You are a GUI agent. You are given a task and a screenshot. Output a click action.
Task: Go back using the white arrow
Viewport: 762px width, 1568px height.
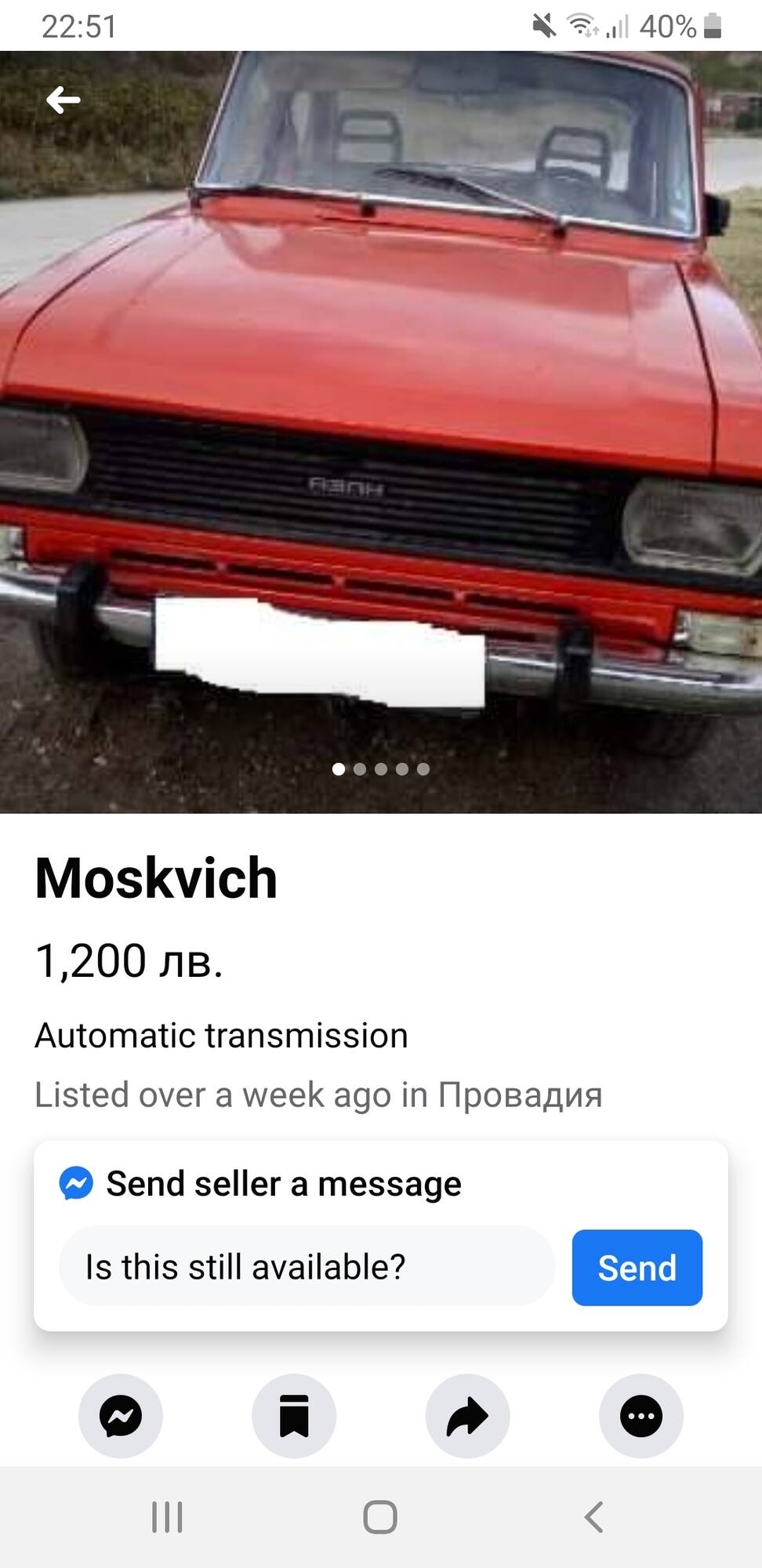63,100
